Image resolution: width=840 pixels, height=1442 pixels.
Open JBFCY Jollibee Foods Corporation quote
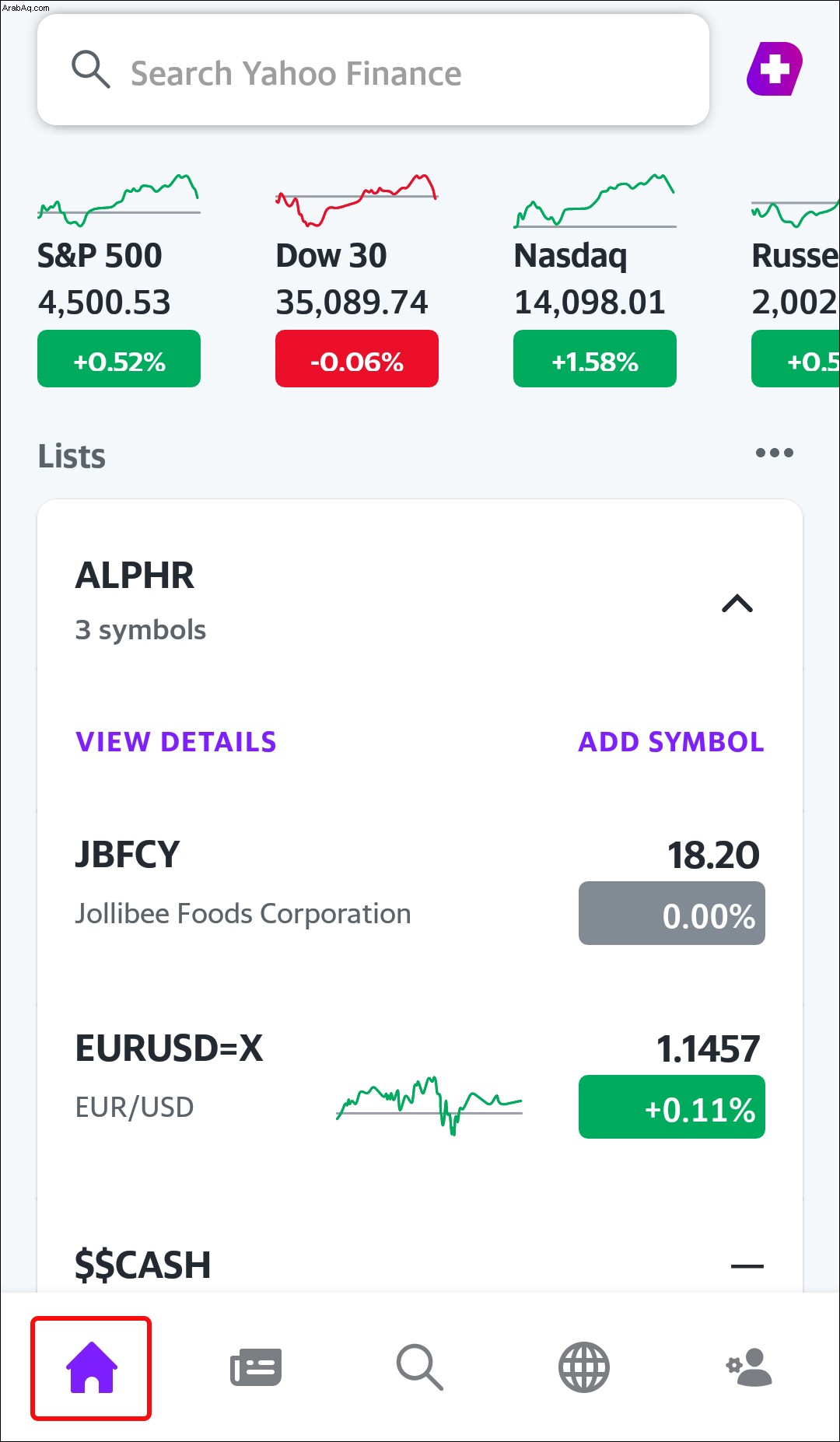coord(420,885)
